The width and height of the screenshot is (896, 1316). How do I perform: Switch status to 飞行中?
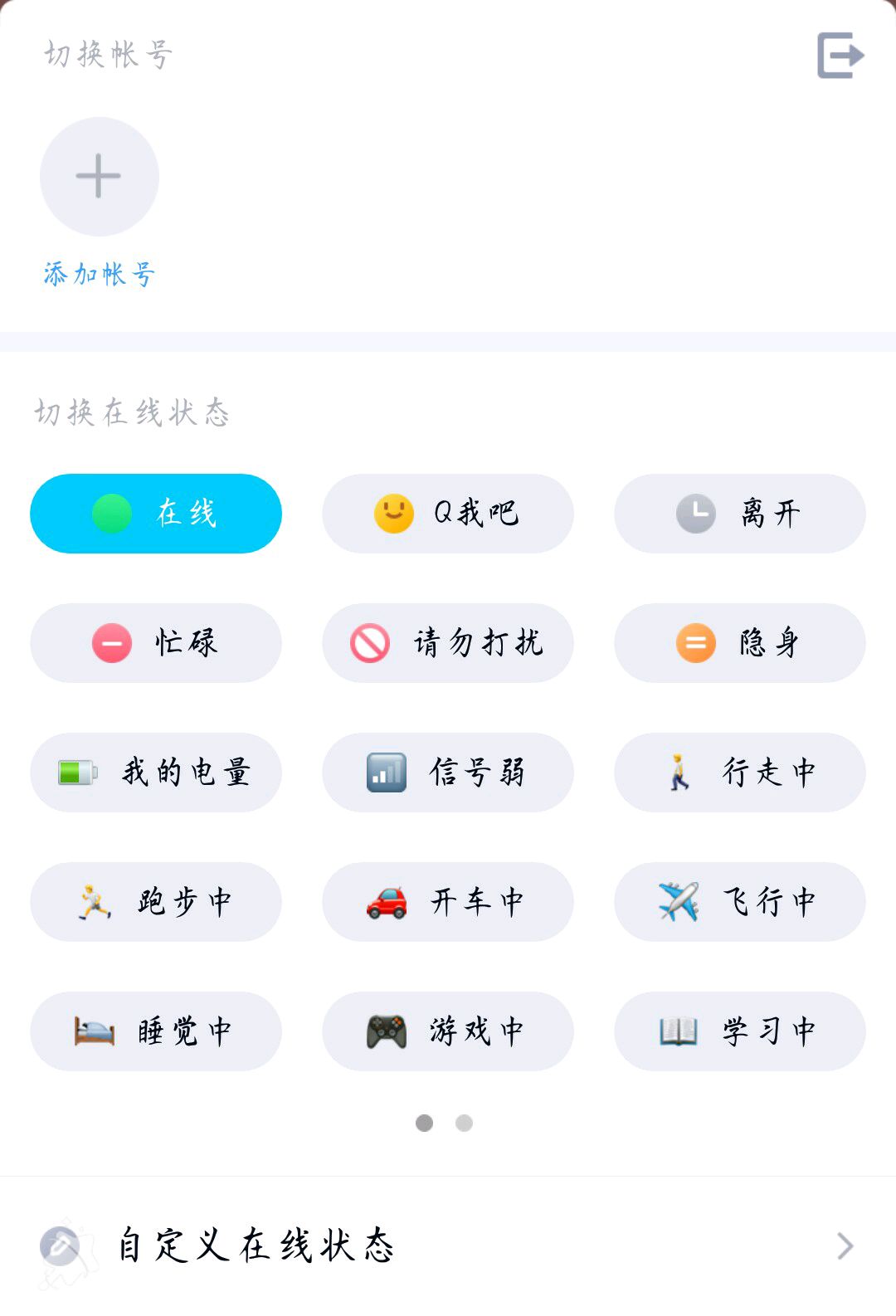(739, 902)
